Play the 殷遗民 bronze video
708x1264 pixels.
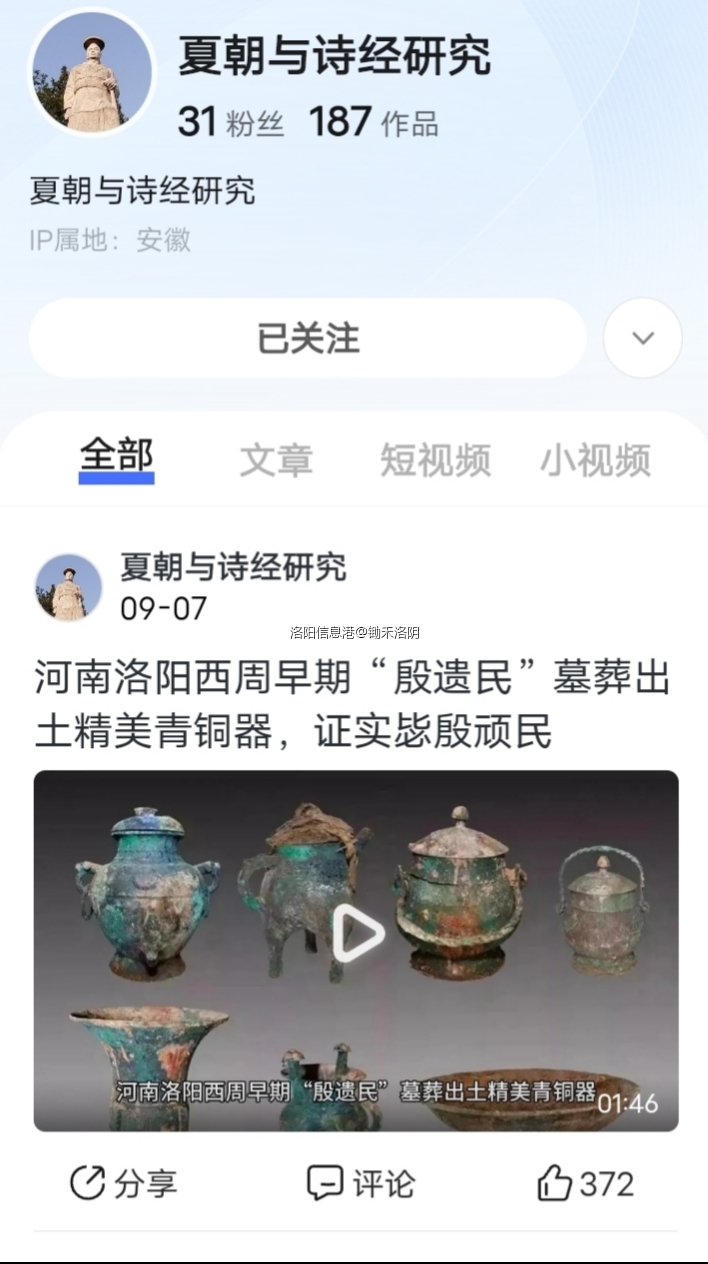tap(356, 935)
